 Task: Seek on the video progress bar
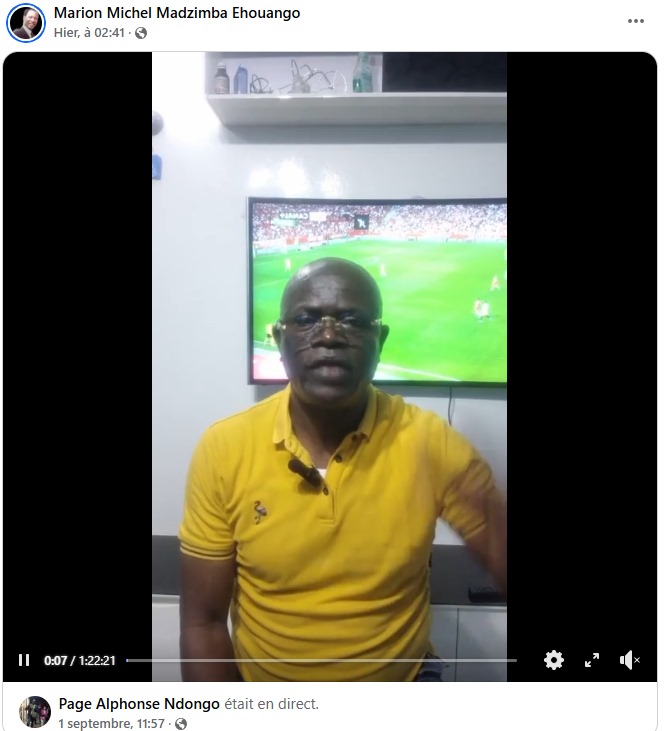click(x=320, y=660)
